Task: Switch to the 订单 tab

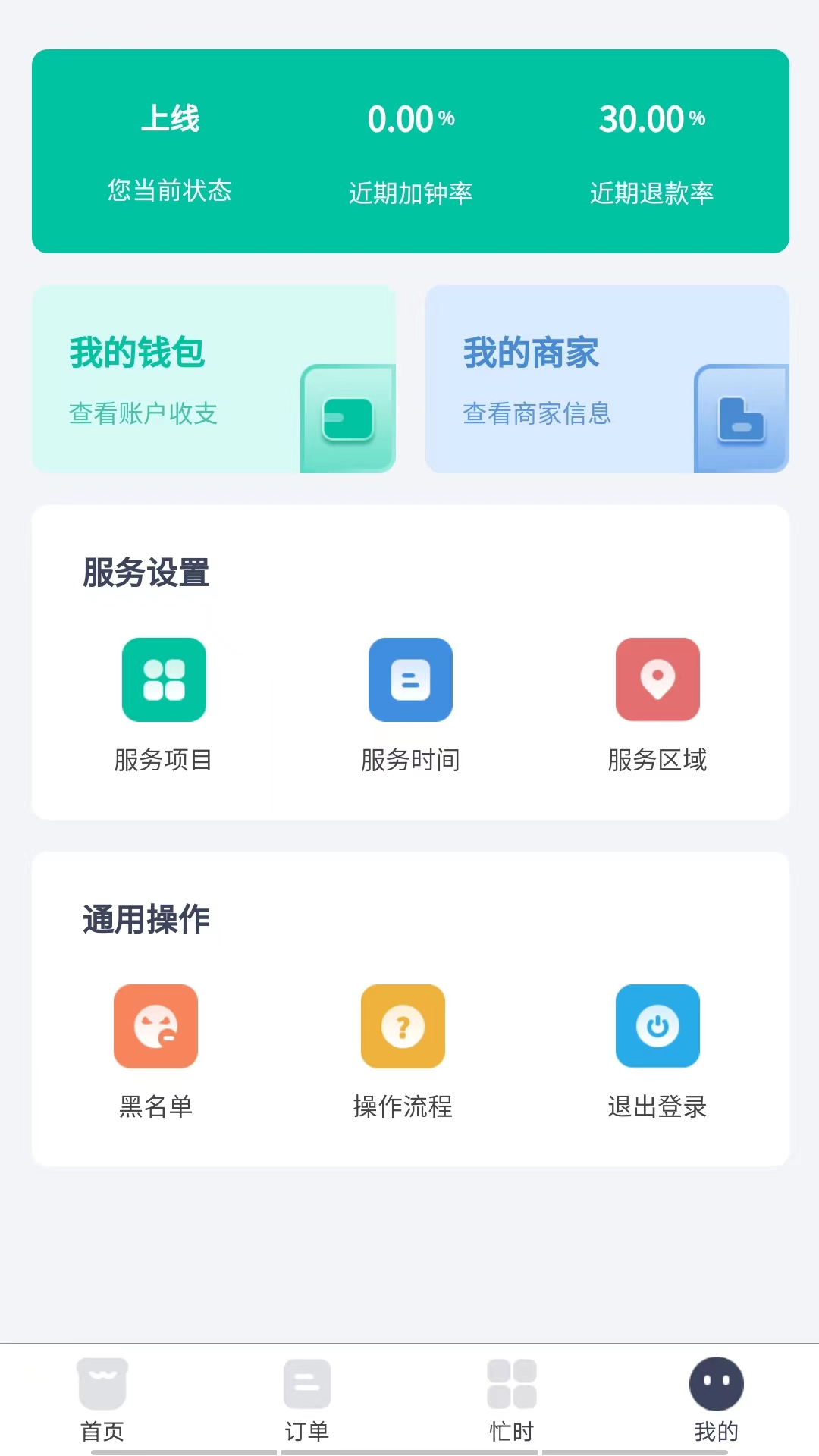Action: [307, 1399]
